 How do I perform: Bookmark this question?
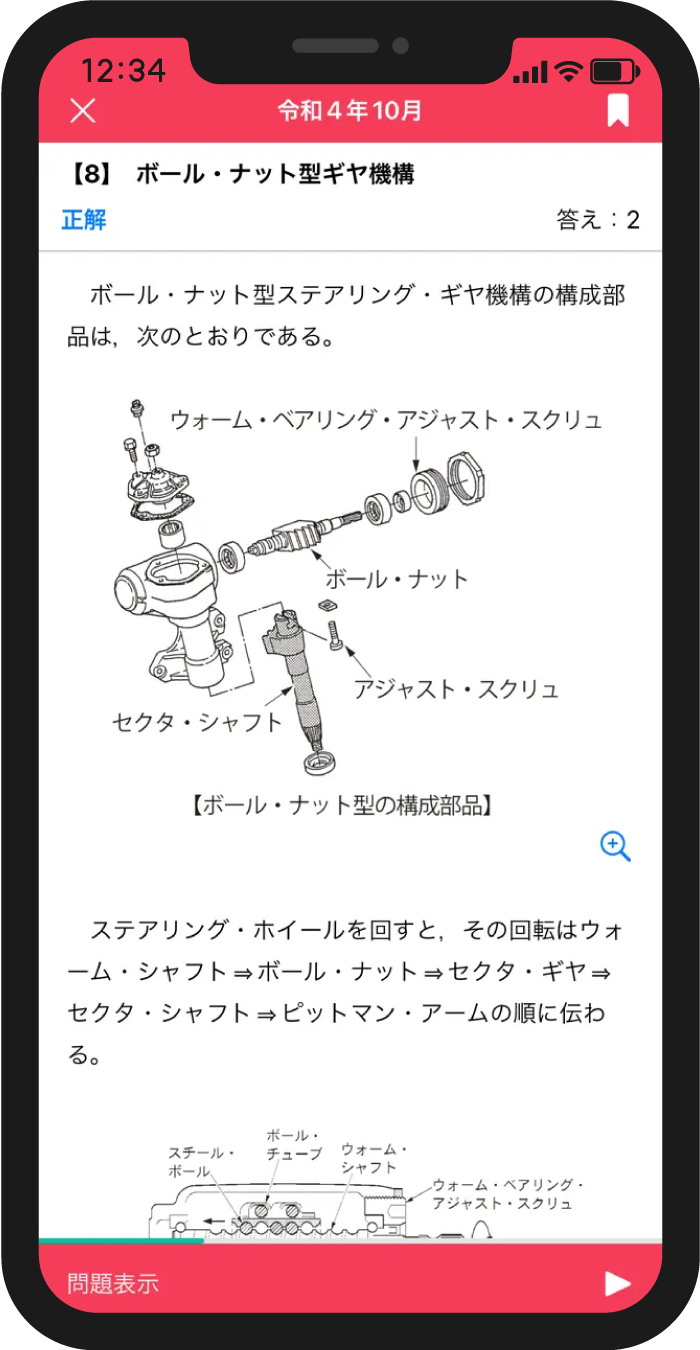(618, 110)
